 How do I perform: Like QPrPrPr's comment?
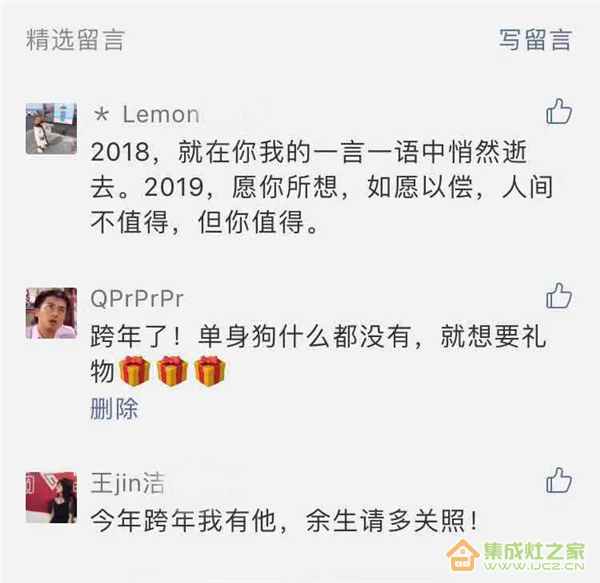559,295
